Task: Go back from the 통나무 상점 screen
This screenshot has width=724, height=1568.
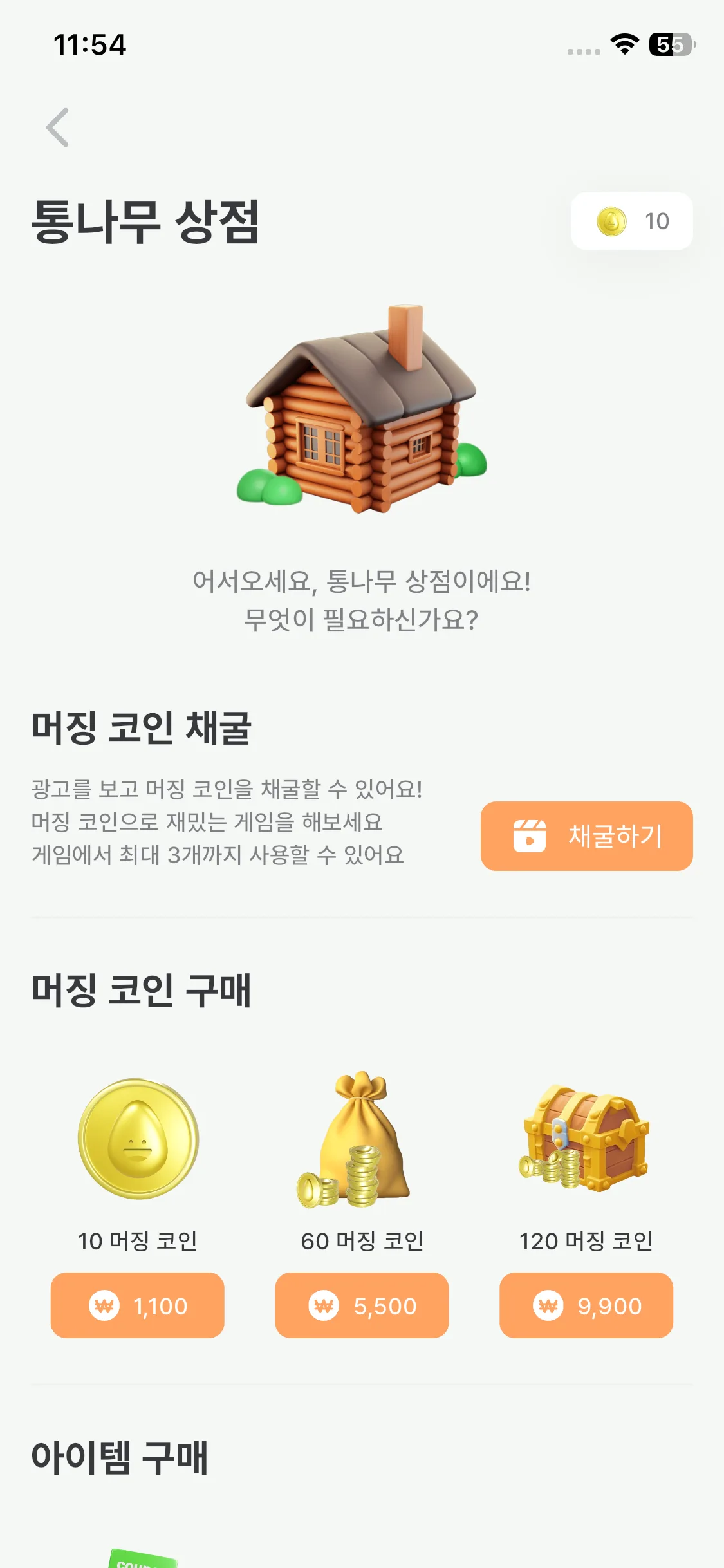Action: pos(58,127)
